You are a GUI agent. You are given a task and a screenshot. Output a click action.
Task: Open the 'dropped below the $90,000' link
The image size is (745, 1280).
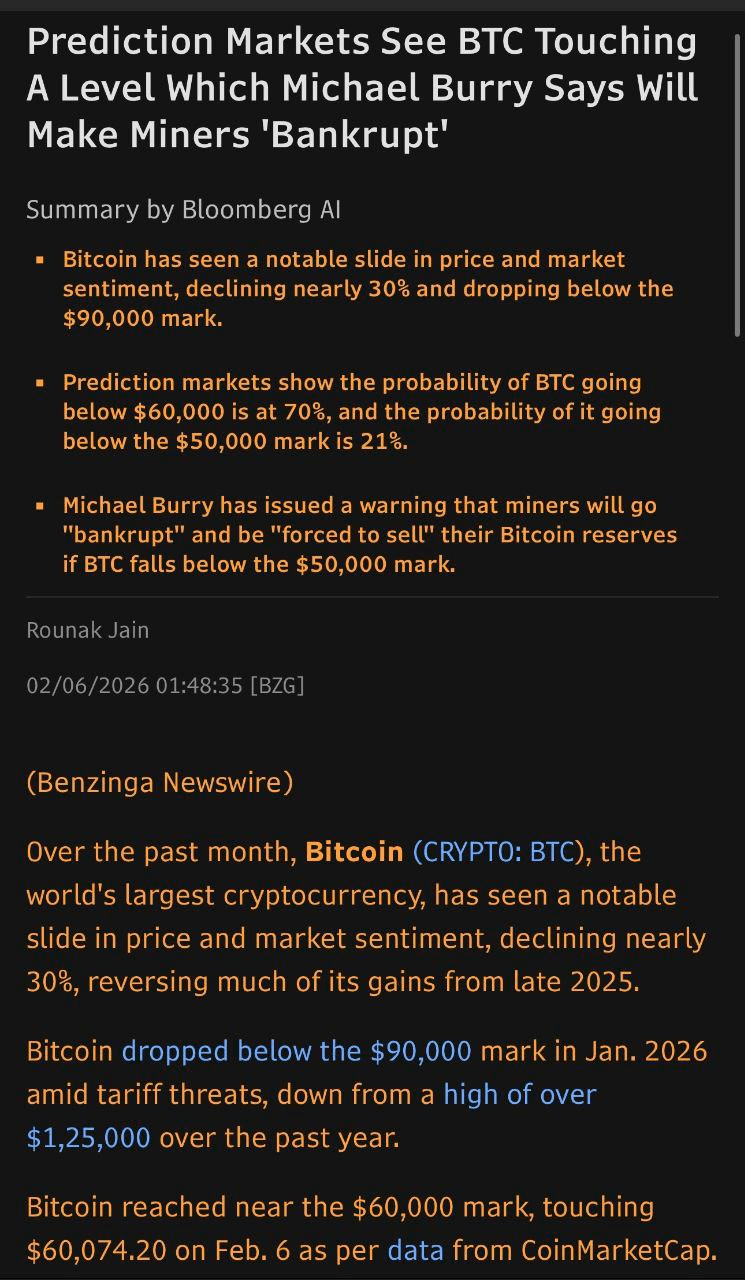(296, 1051)
